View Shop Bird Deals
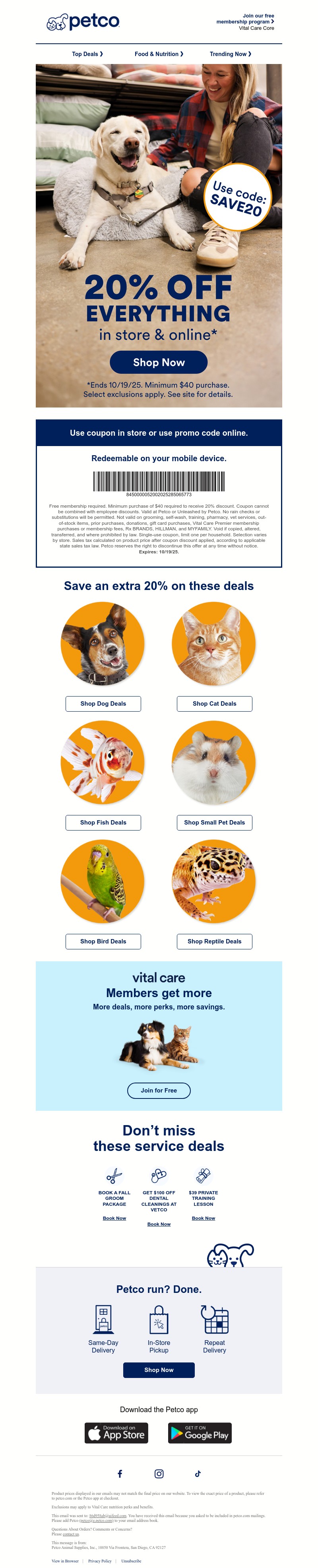Viewport: 318px width, 1568px height. coord(103,941)
